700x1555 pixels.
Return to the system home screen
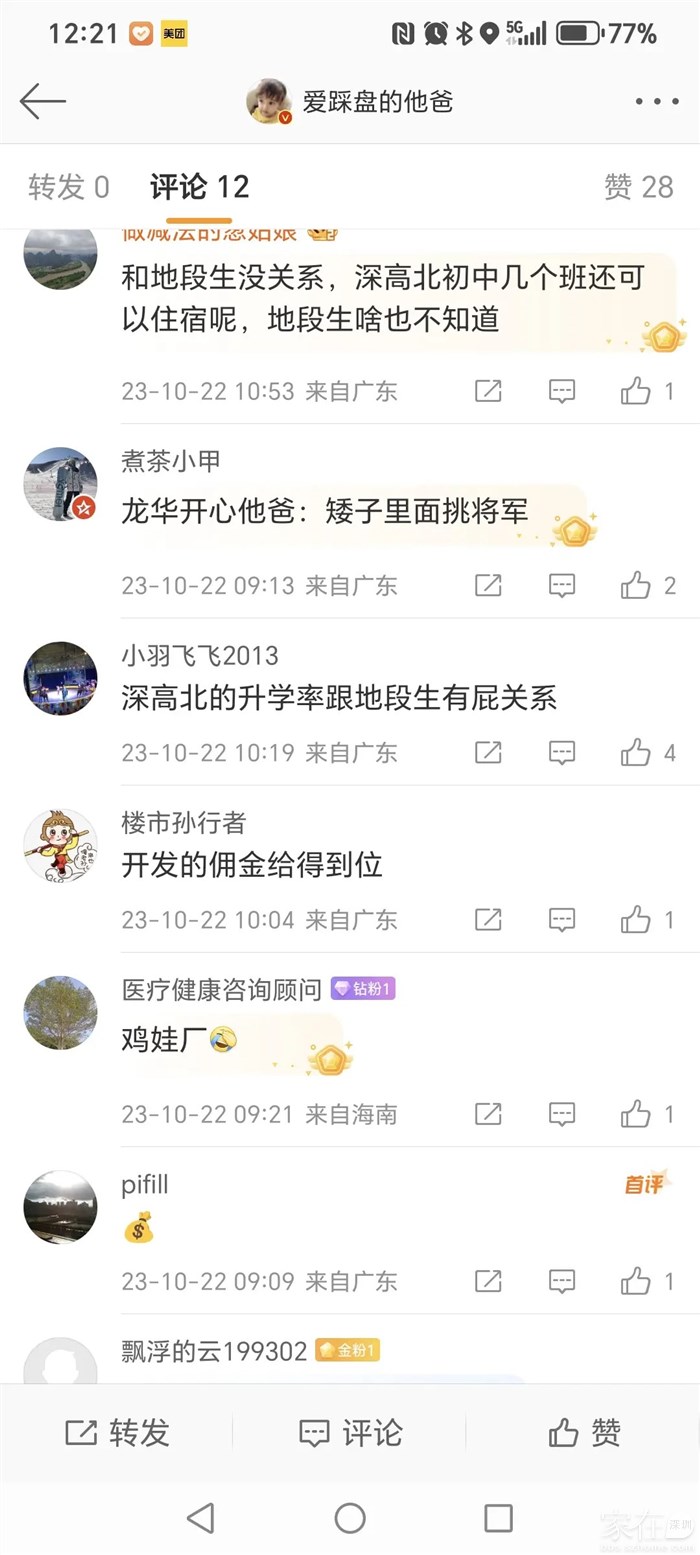tap(350, 1518)
